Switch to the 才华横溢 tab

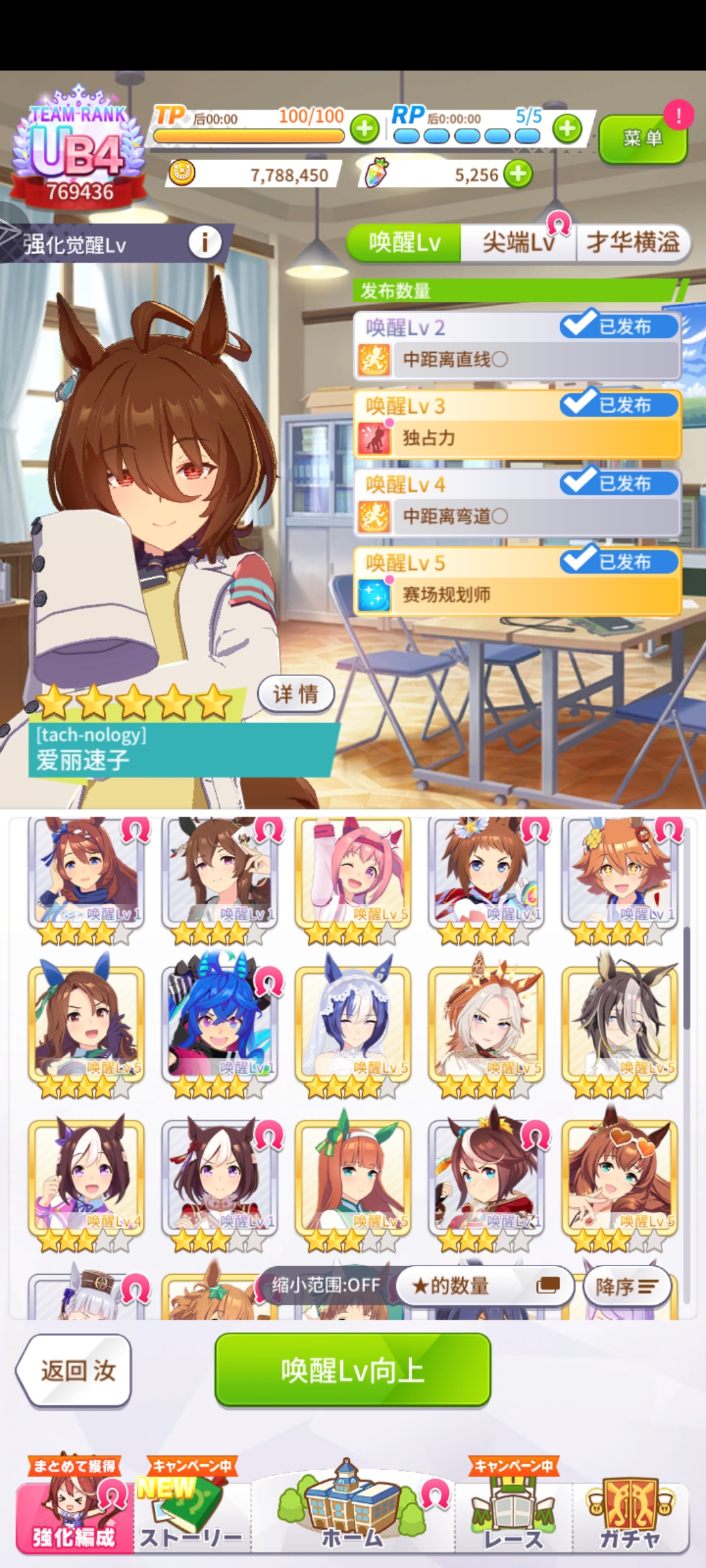pyautogui.click(x=632, y=243)
